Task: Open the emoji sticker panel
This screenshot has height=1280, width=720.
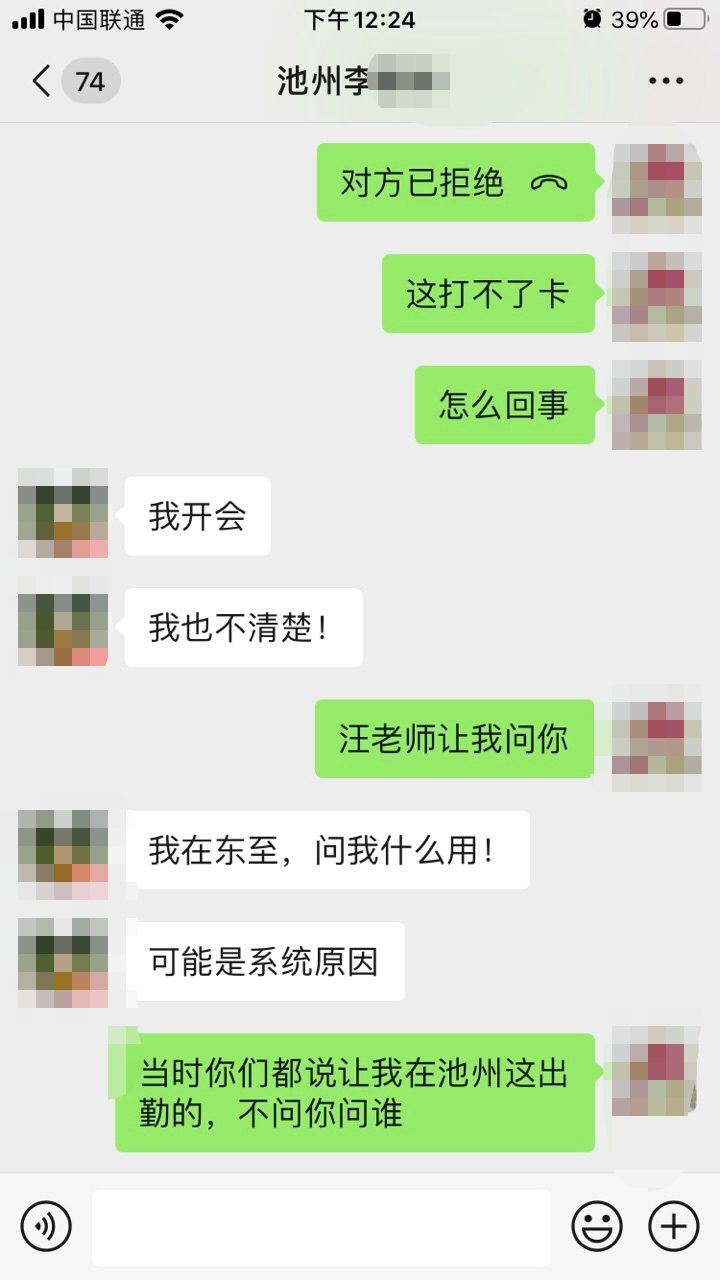Action: pyautogui.click(x=597, y=1226)
